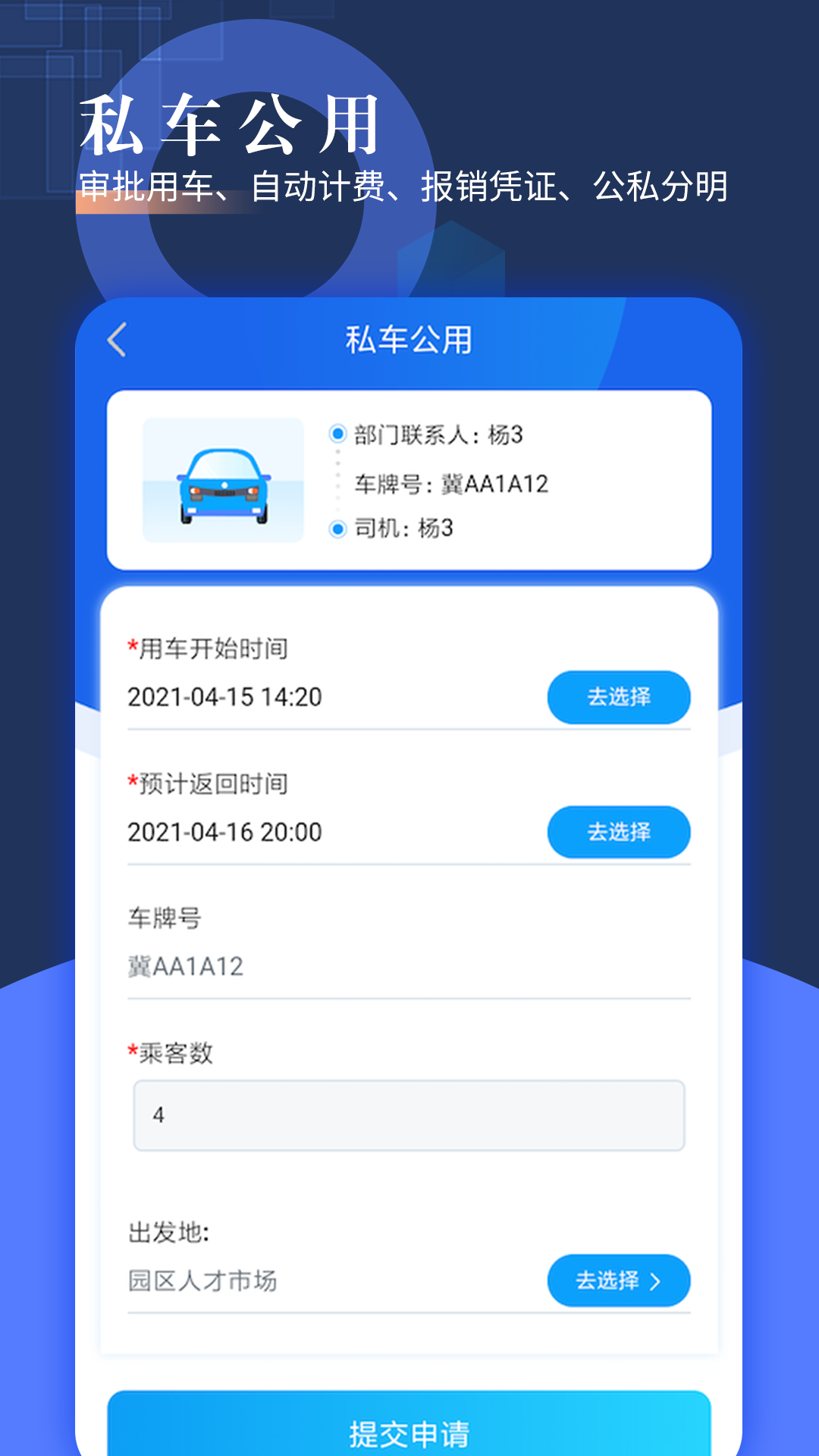Open the 预计返回时间 picker via 去选择
The width and height of the screenshot is (819, 1456).
point(619,832)
